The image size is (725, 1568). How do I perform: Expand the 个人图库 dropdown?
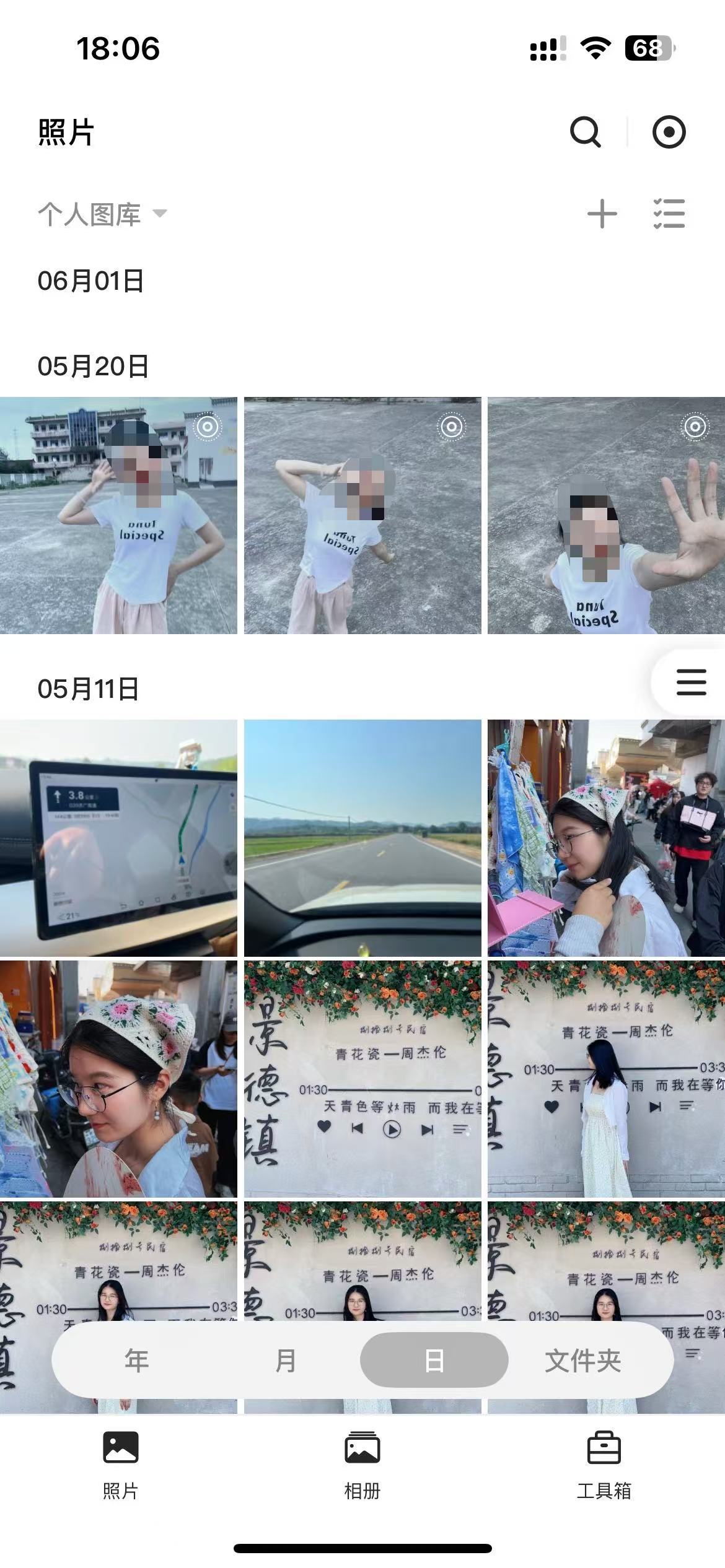[102, 214]
